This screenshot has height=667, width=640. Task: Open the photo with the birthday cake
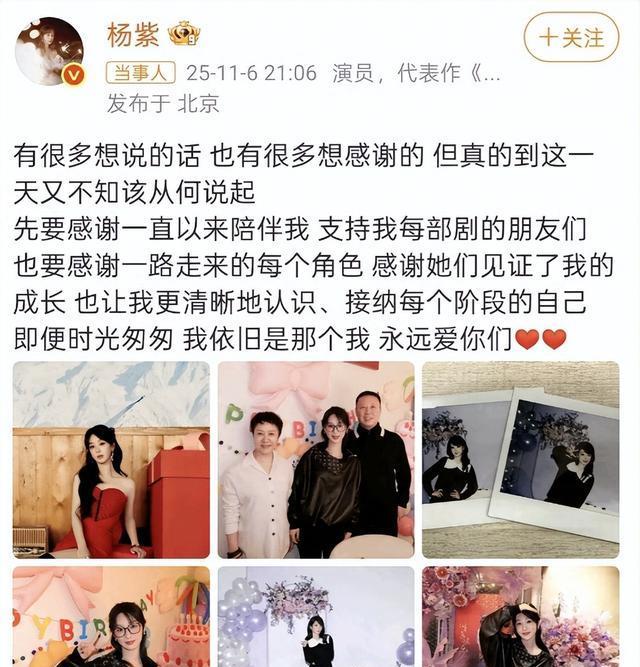111,616
